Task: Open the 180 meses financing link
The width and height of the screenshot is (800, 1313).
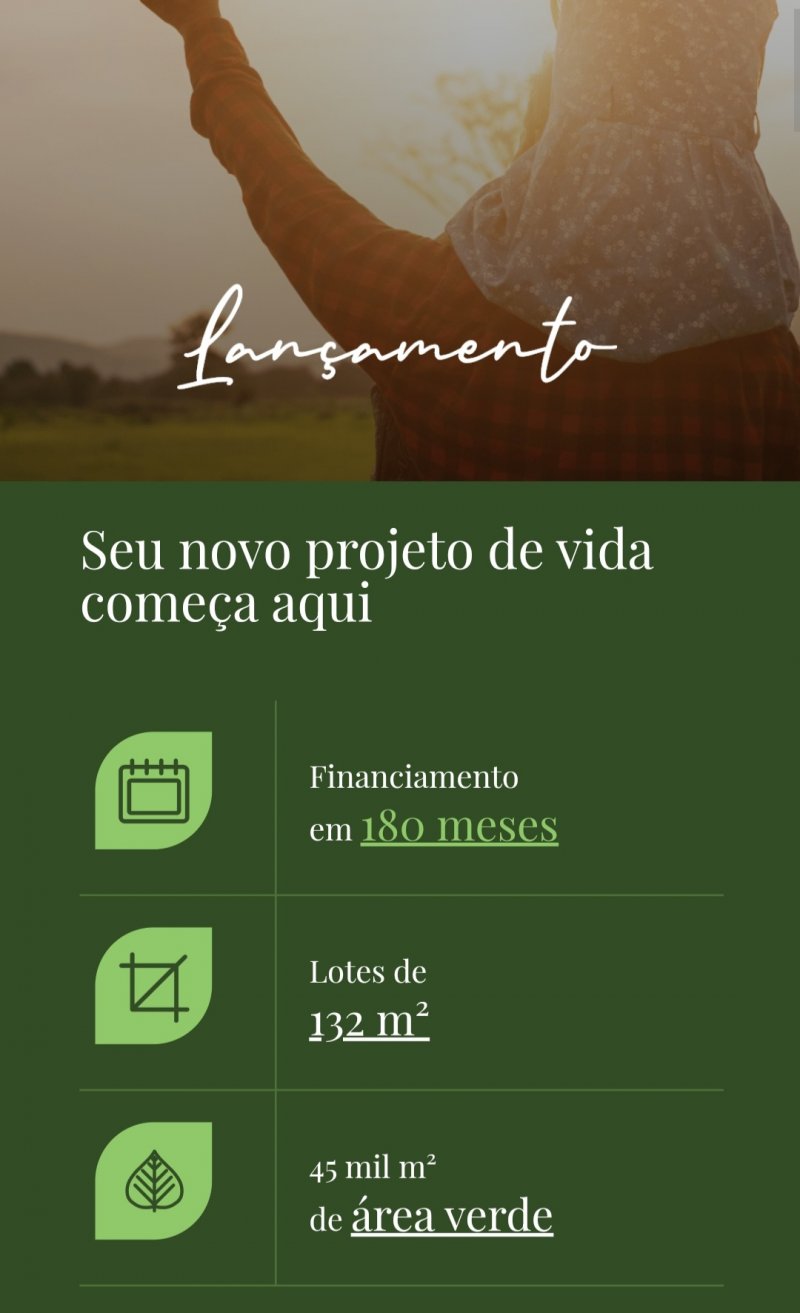Action: [x=459, y=827]
